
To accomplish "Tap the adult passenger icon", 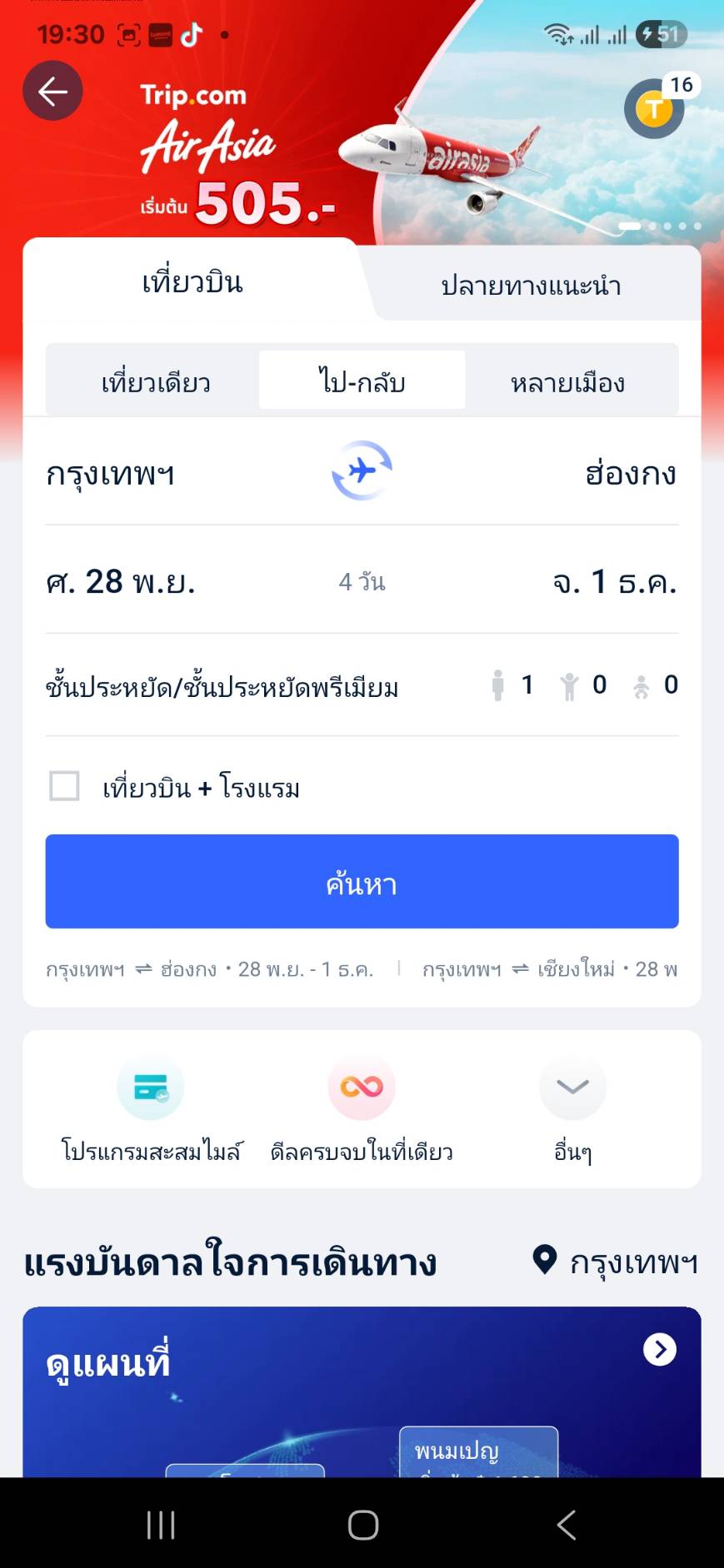I will pos(498,684).
